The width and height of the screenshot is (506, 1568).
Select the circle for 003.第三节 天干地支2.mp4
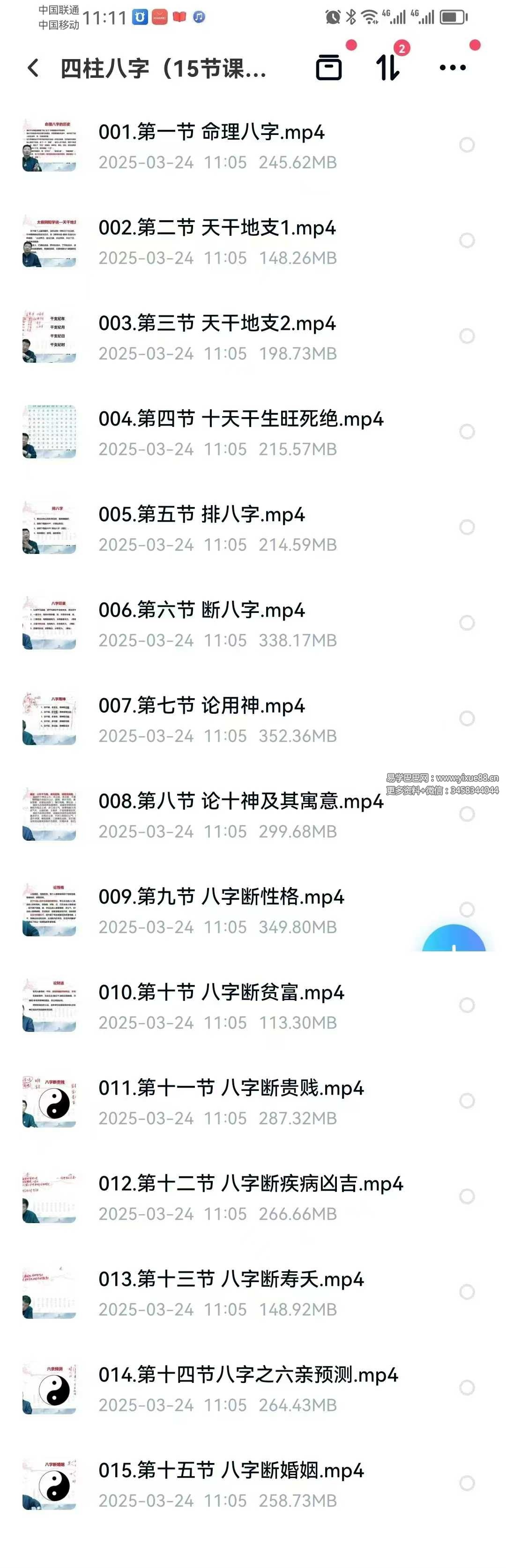467,336
